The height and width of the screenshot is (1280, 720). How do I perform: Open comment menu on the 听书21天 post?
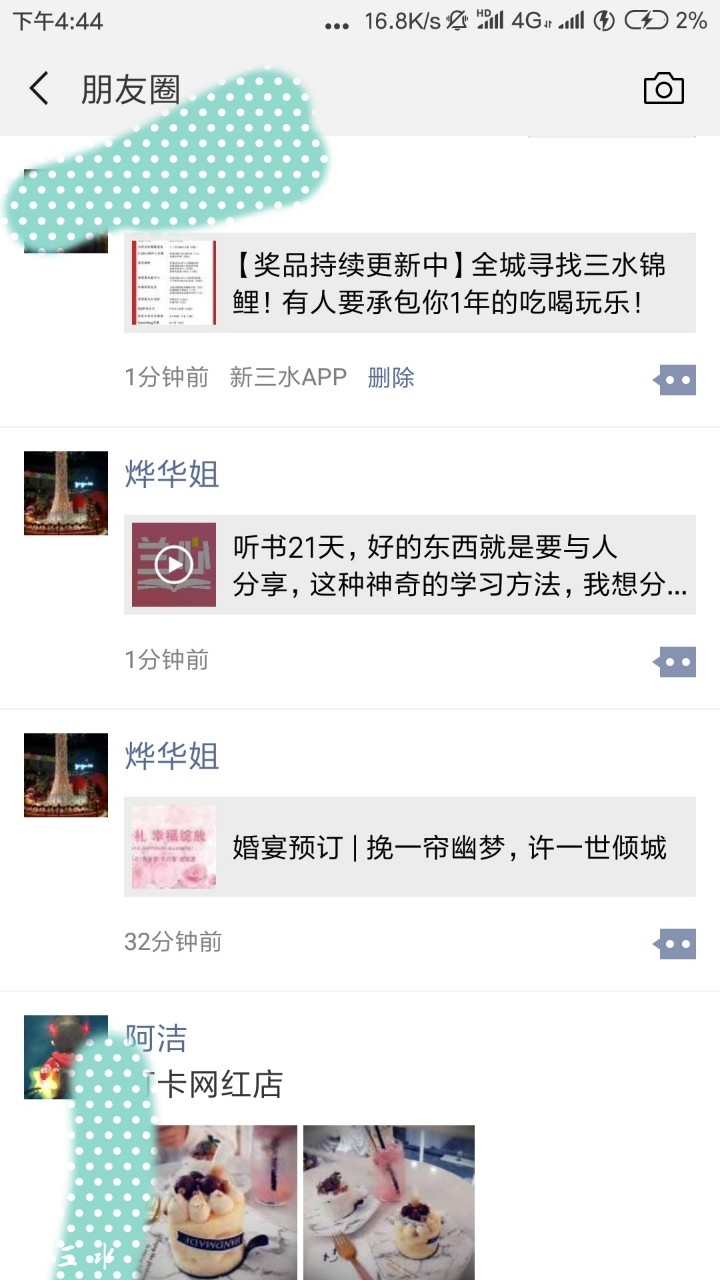[x=676, y=661]
